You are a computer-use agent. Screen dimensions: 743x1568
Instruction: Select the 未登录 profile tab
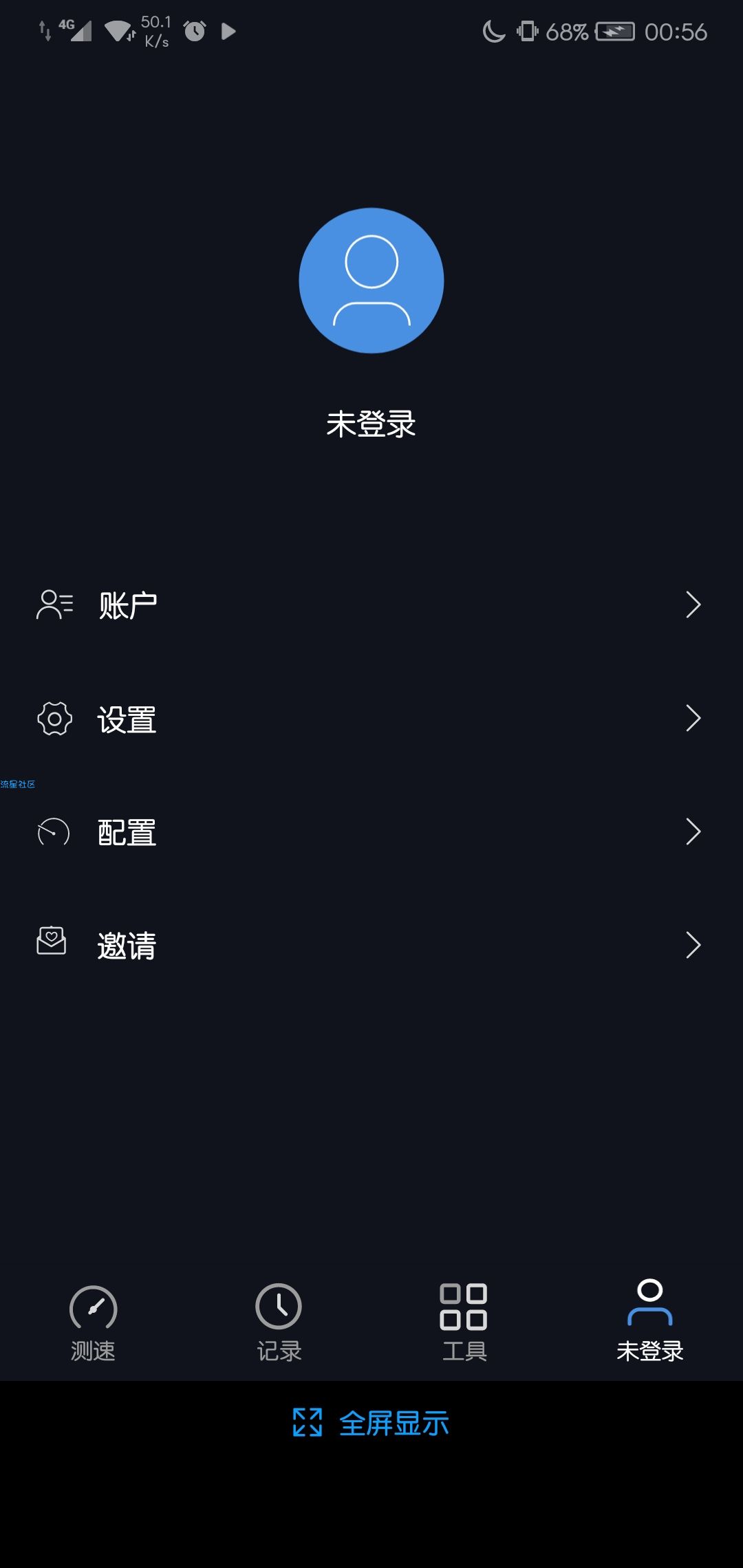(x=650, y=1322)
